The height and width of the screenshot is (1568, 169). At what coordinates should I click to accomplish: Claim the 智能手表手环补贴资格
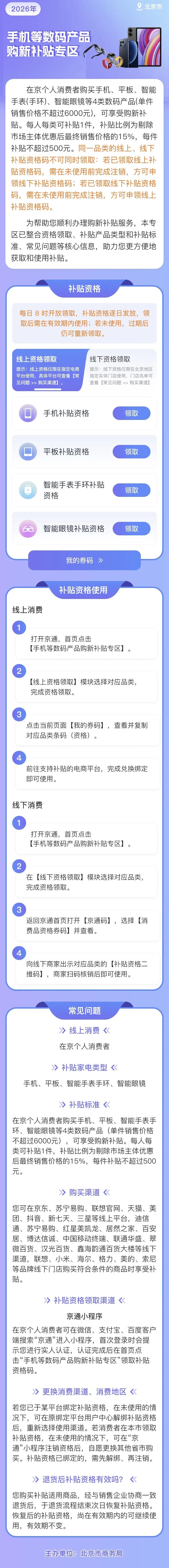pyautogui.click(x=131, y=490)
